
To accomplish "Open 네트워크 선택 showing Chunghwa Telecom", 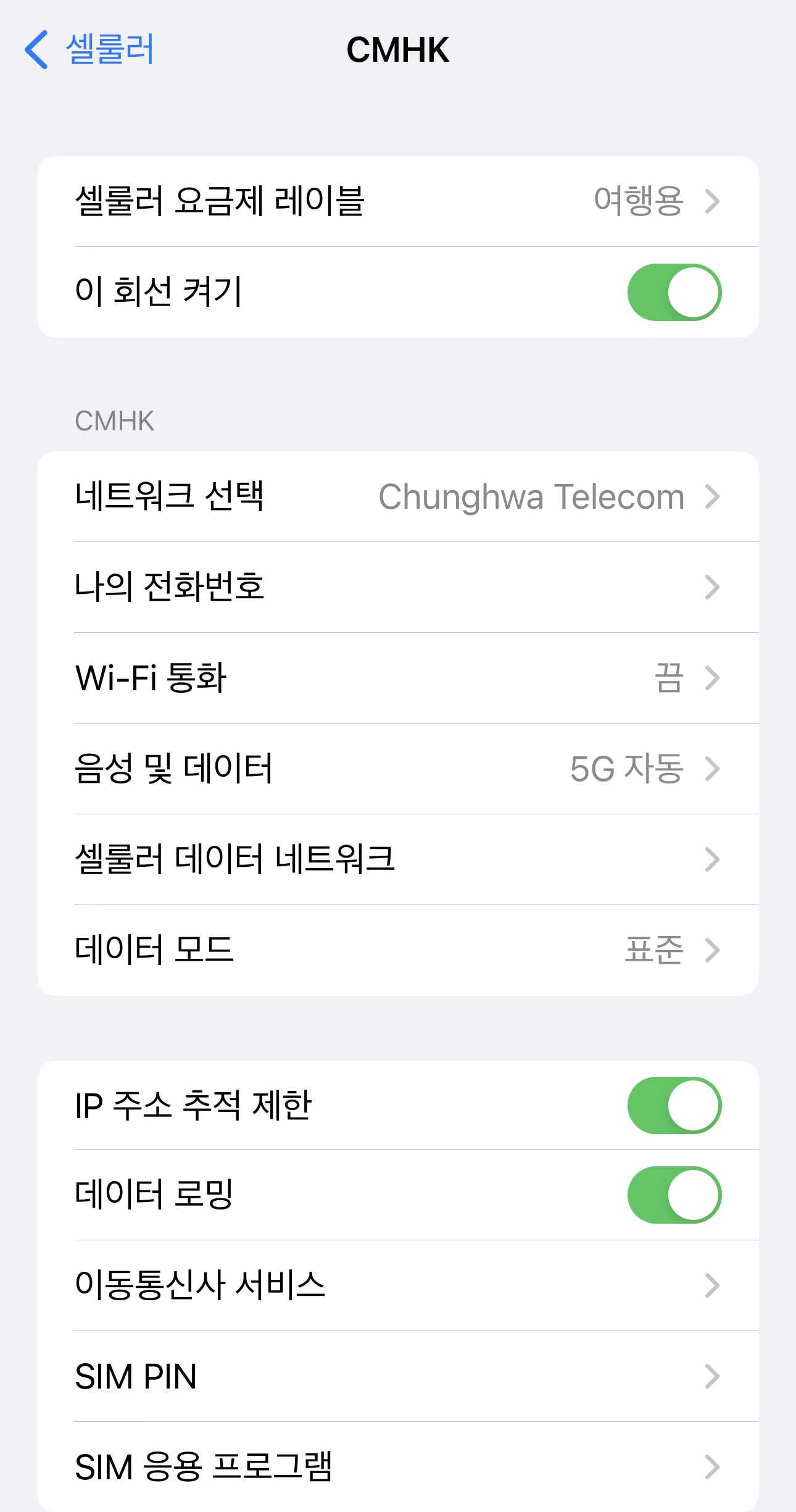I will (398, 496).
